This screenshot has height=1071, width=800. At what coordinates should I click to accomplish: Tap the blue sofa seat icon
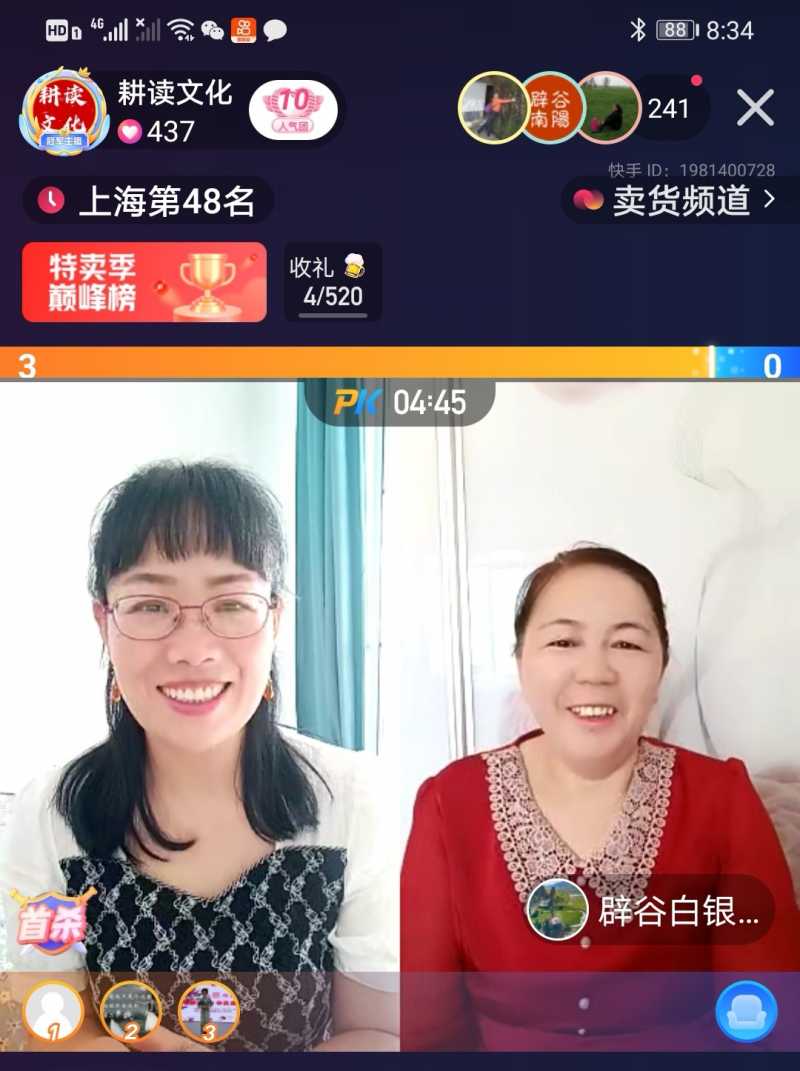pos(746,1011)
